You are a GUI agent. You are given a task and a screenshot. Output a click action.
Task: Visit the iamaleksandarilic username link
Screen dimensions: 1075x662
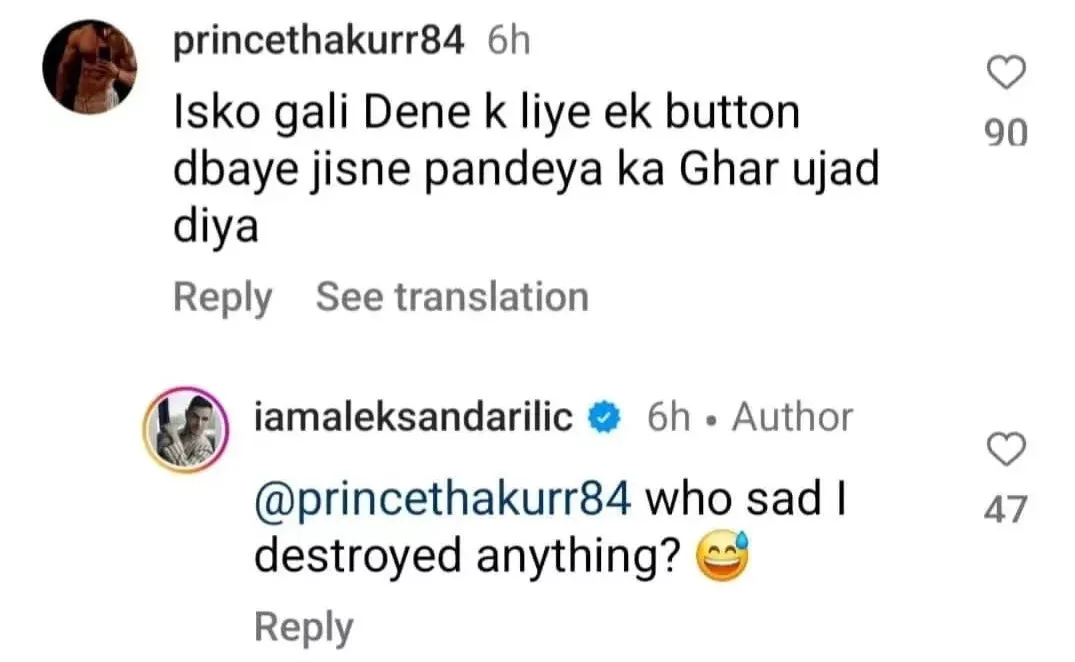pyautogui.click(x=413, y=416)
